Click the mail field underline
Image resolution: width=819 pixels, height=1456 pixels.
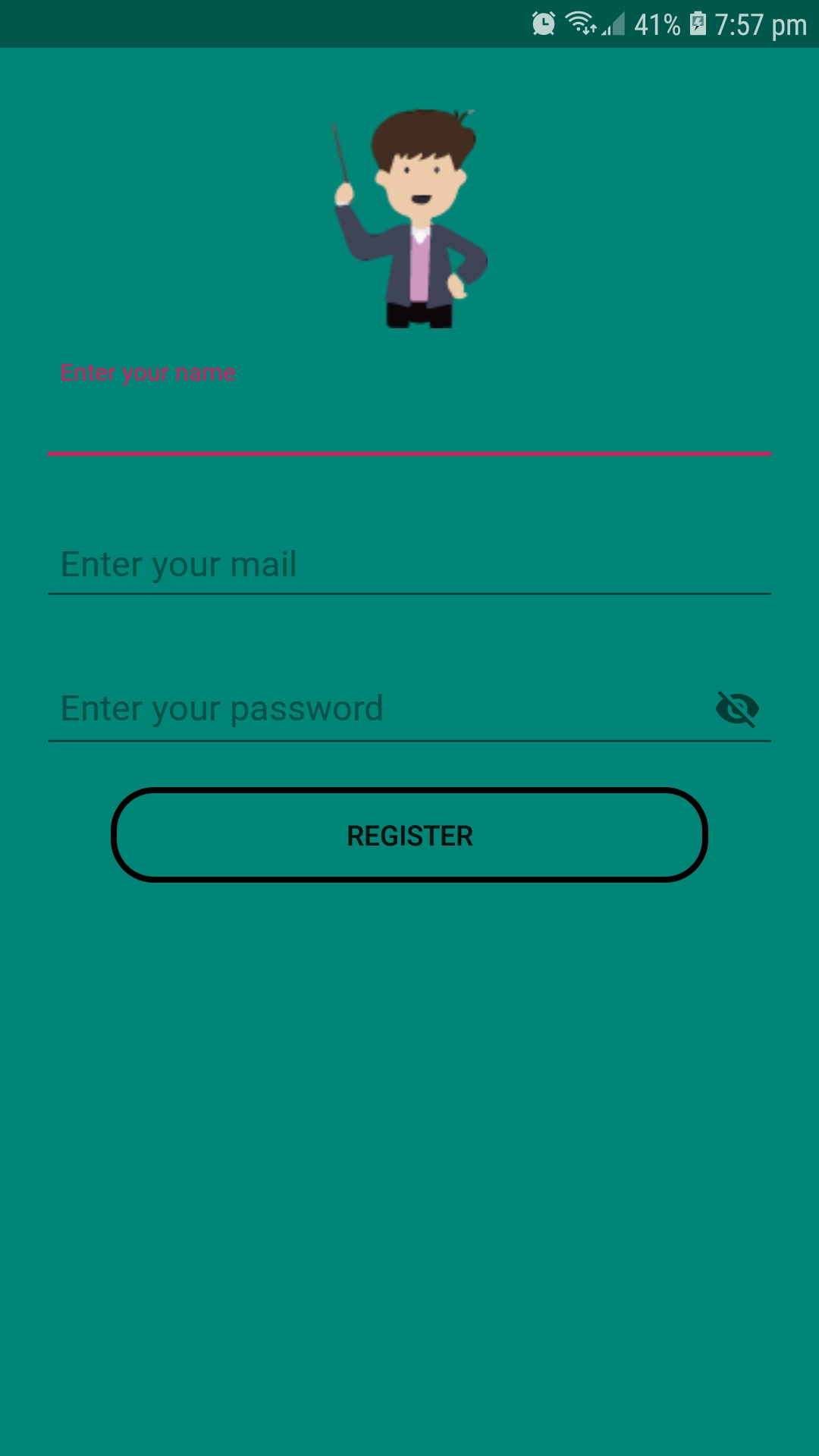coord(409,594)
